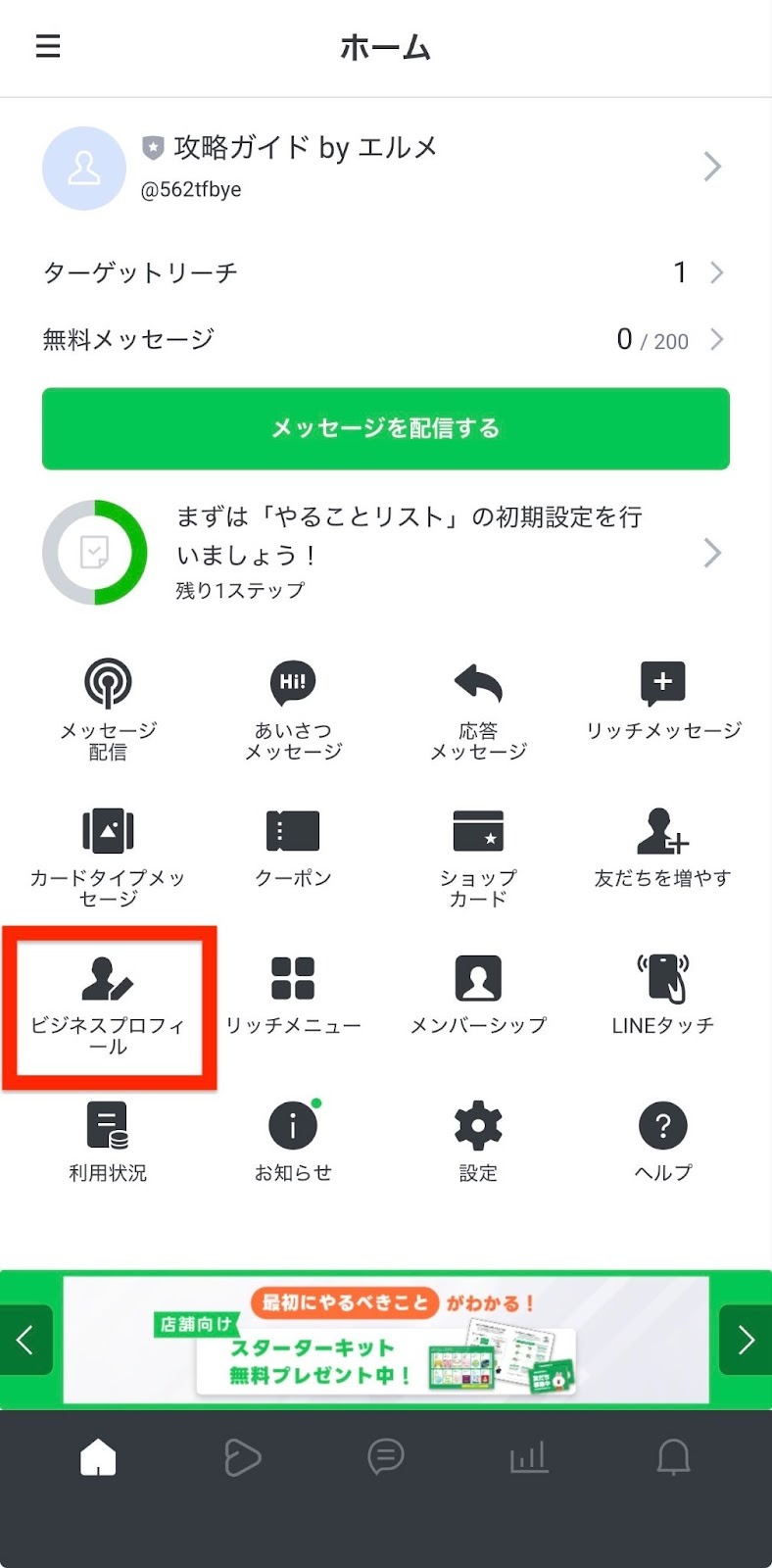The width and height of the screenshot is (772, 1568).
Task: Open 設定 gear icon
Action: coord(478,1142)
